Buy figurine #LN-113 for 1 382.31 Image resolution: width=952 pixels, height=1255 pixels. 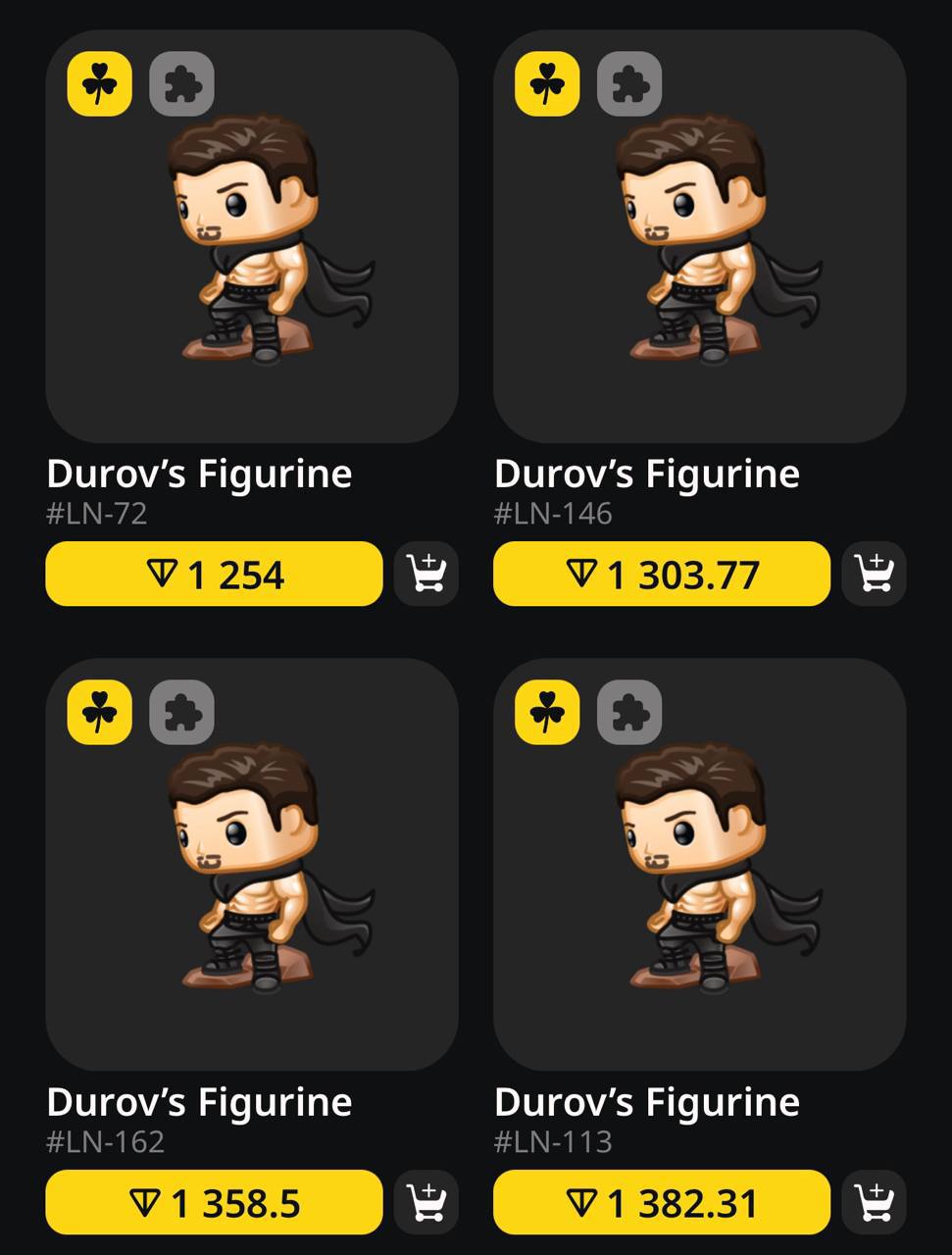pyautogui.click(x=662, y=1202)
